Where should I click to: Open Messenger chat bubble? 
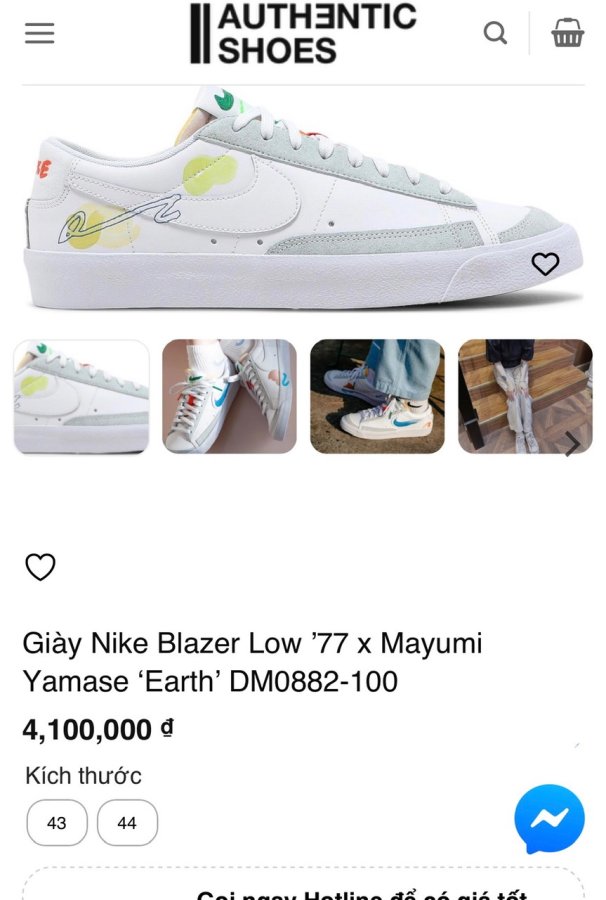pyautogui.click(x=549, y=819)
